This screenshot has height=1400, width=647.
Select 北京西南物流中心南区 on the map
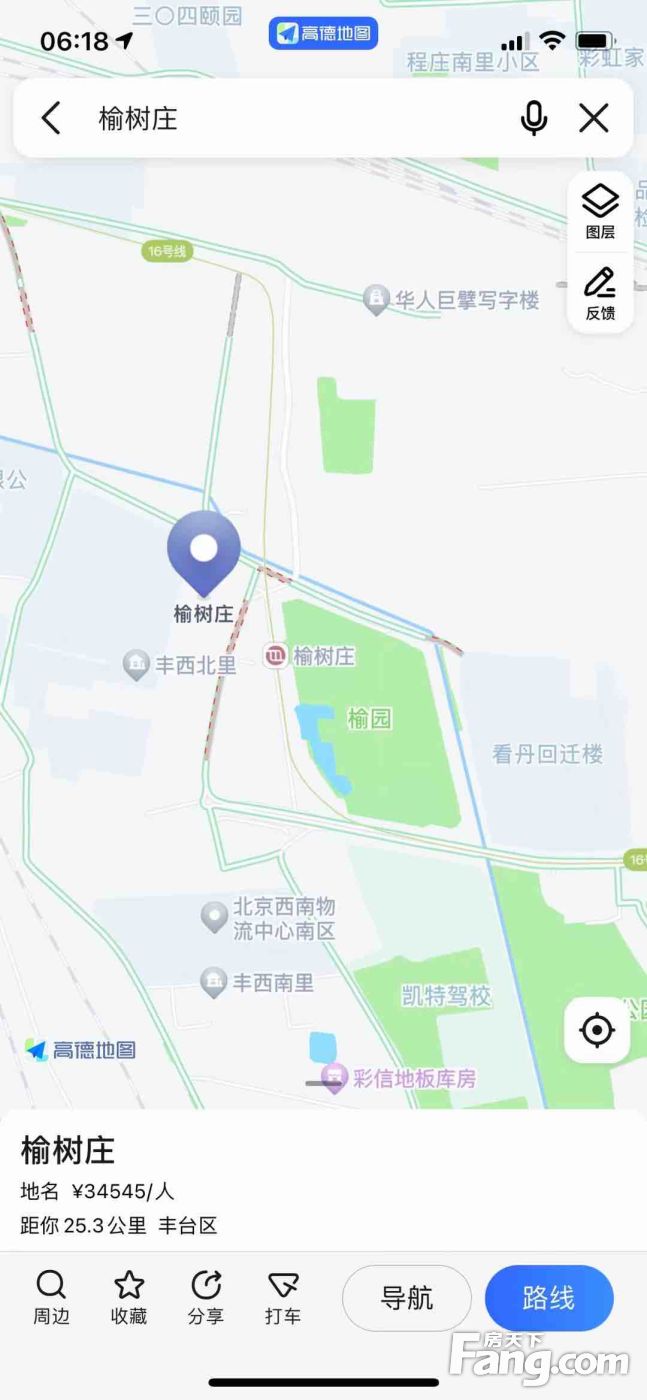215,917
